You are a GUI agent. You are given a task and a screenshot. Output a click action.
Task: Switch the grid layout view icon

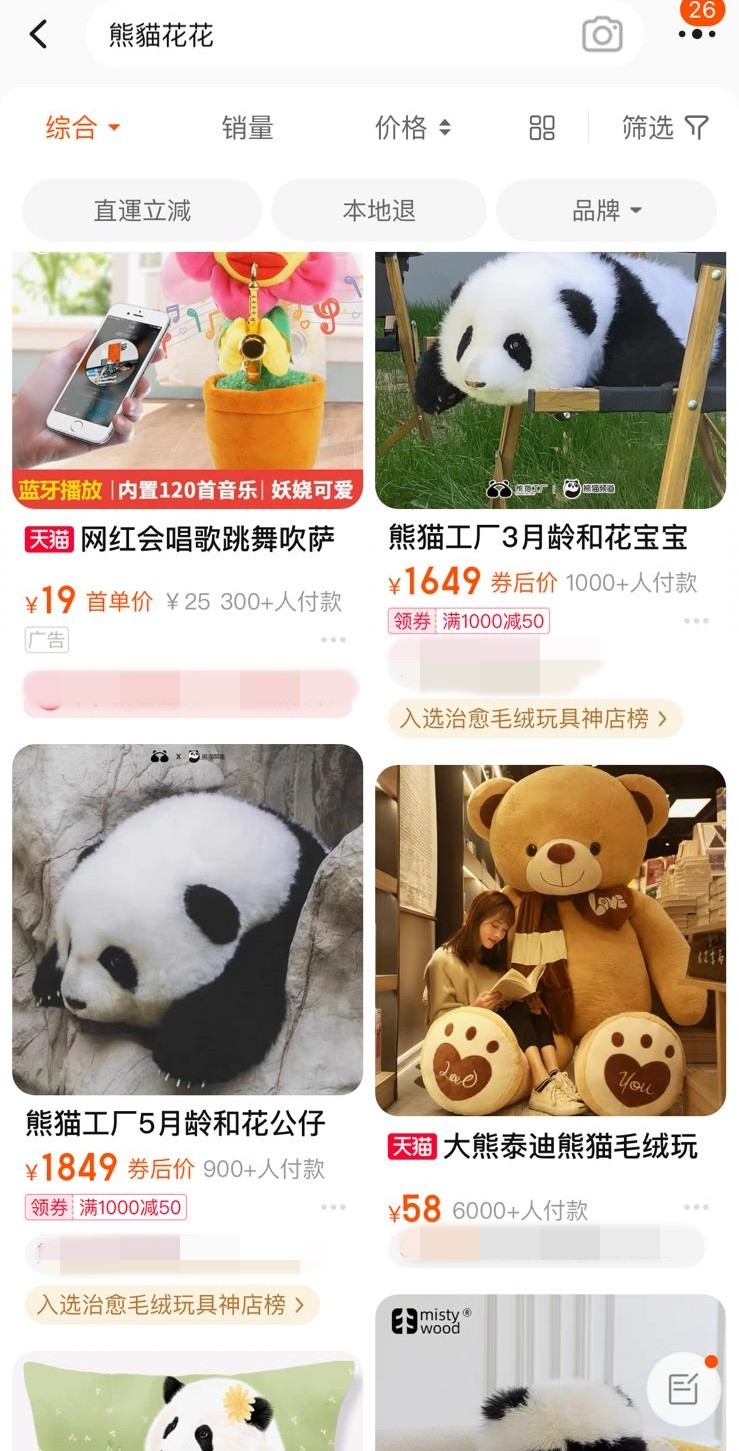pos(542,128)
